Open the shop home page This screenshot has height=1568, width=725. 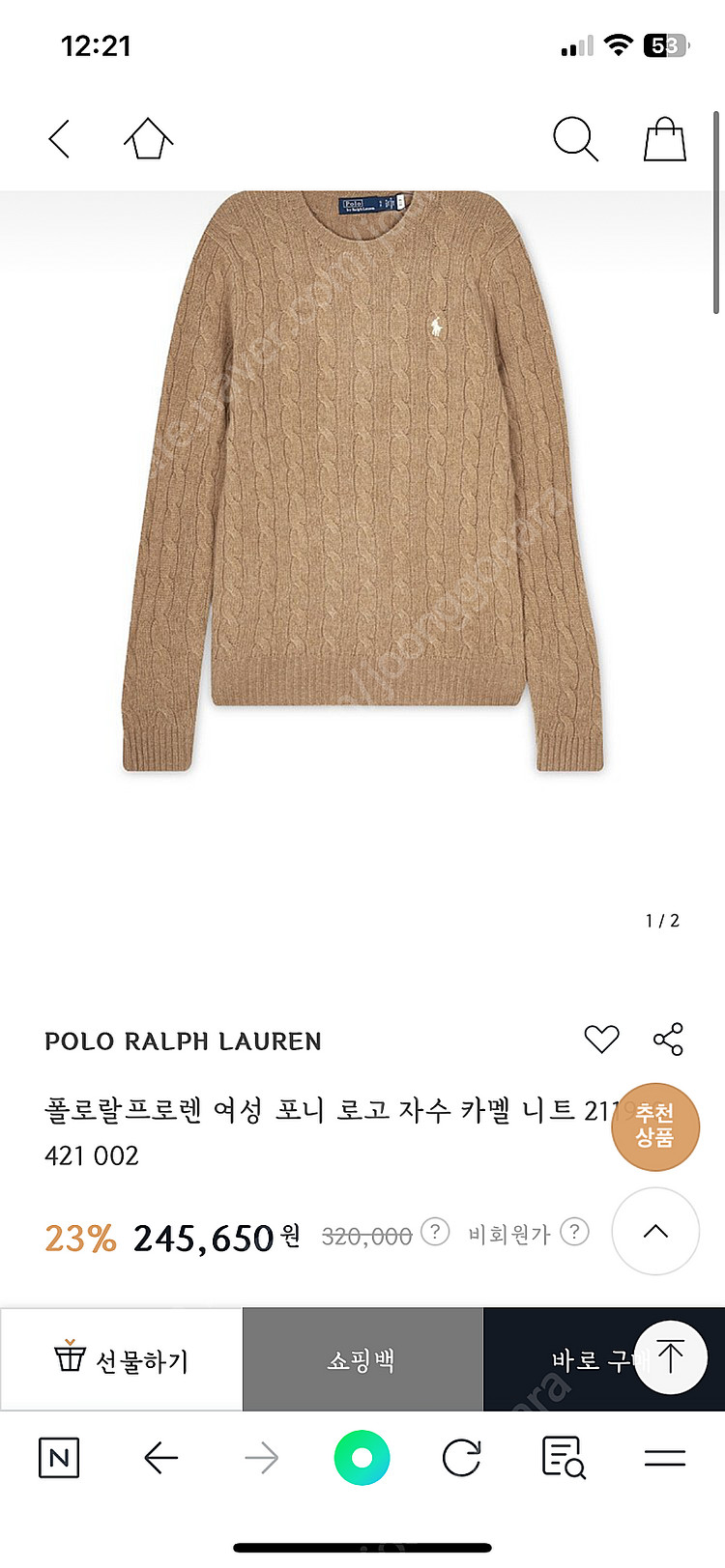click(x=148, y=139)
